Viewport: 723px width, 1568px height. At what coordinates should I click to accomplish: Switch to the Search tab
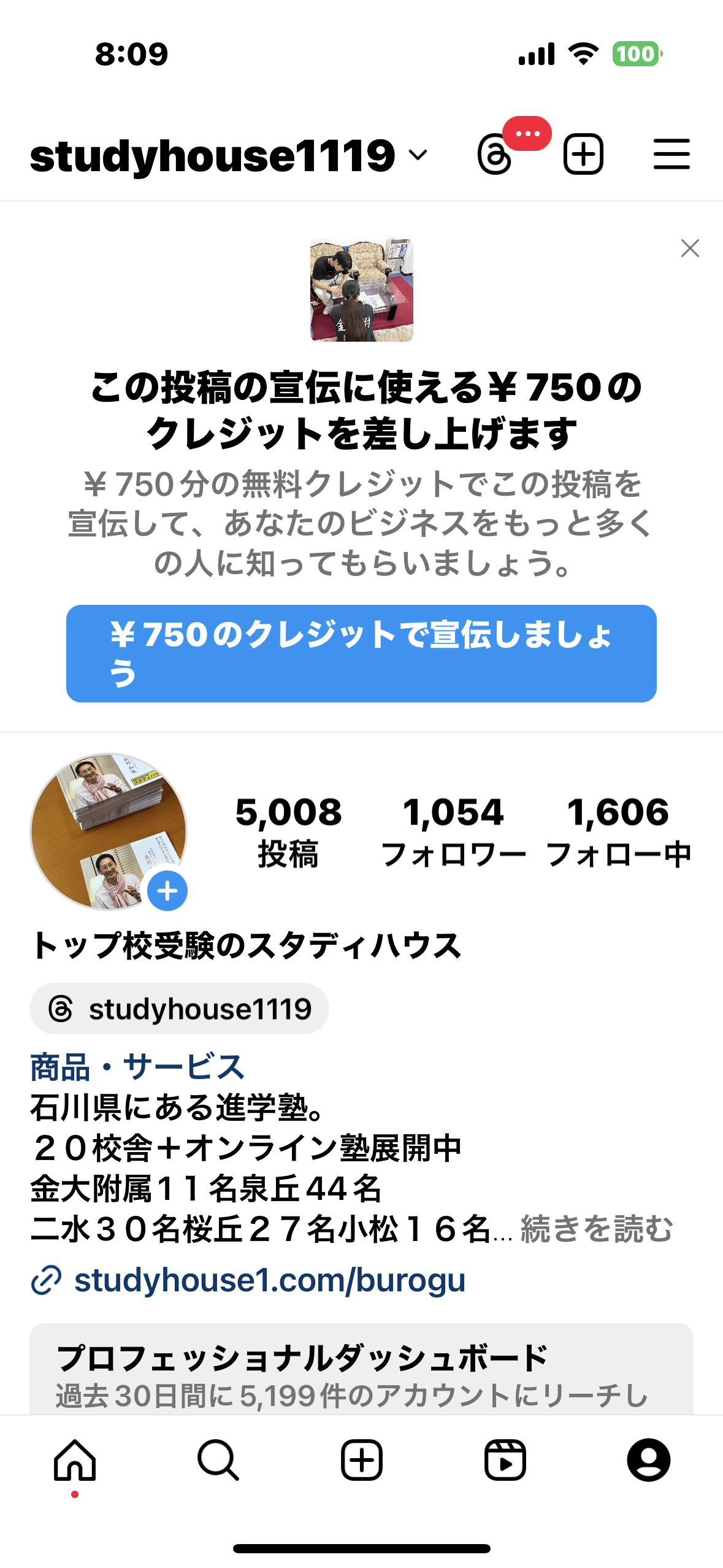click(x=218, y=1460)
